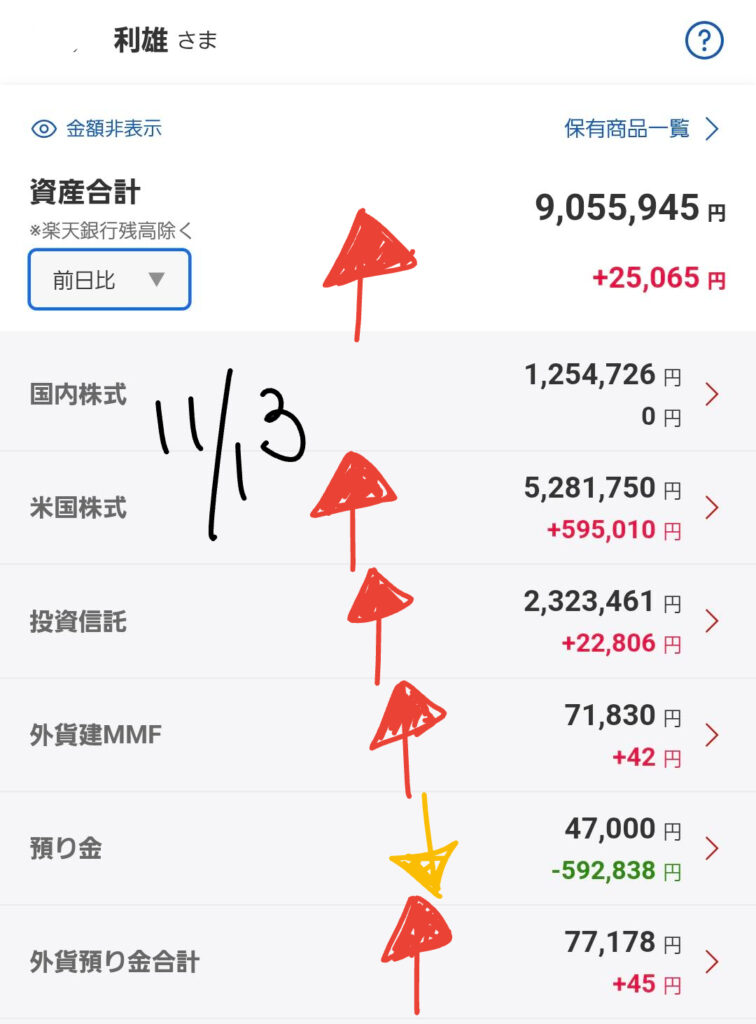Open 保有商品一覧 holdings list
The height and width of the screenshot is (1024, 756).
641,129
